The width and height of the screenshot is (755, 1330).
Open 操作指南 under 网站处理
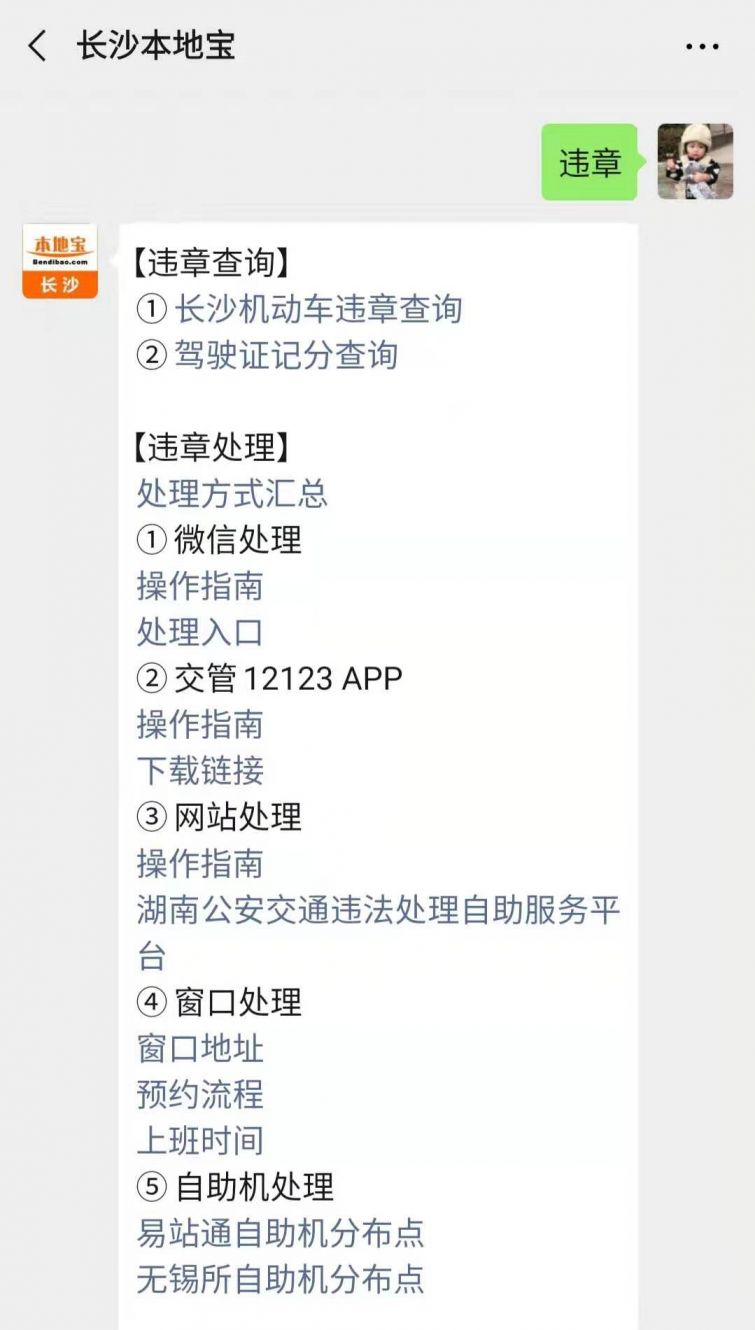click(x=200, y=862)
